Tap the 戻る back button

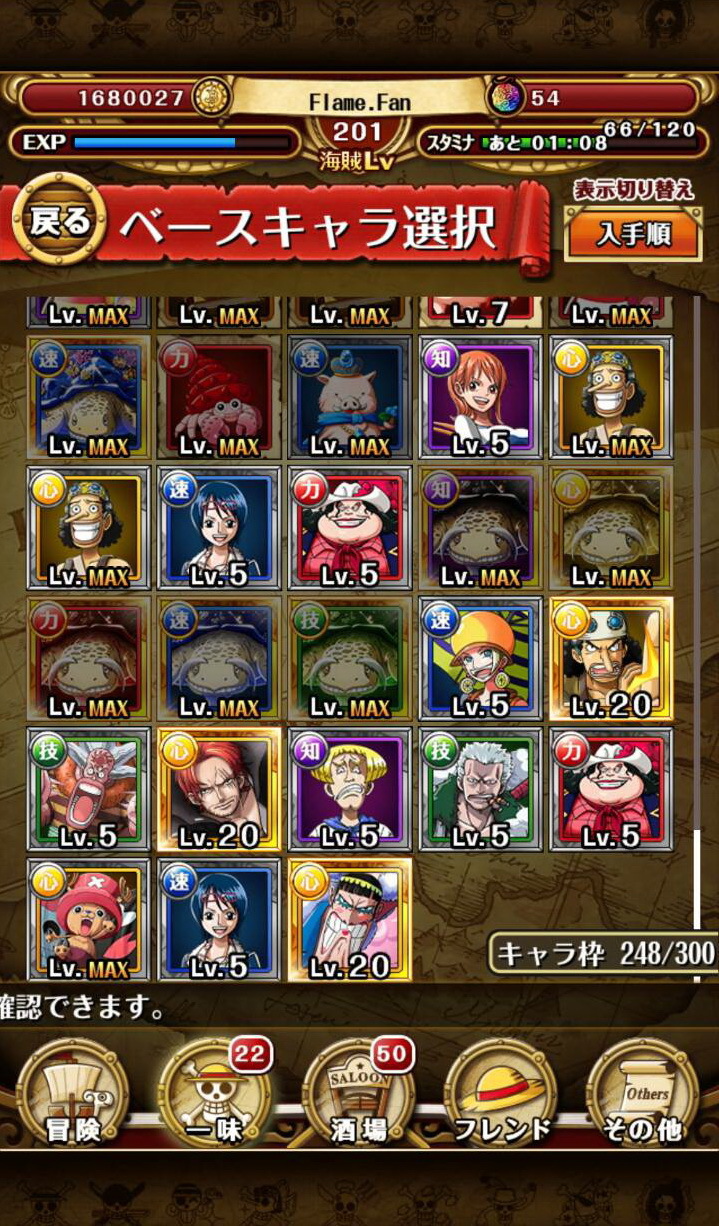click(x=60, y=222)
